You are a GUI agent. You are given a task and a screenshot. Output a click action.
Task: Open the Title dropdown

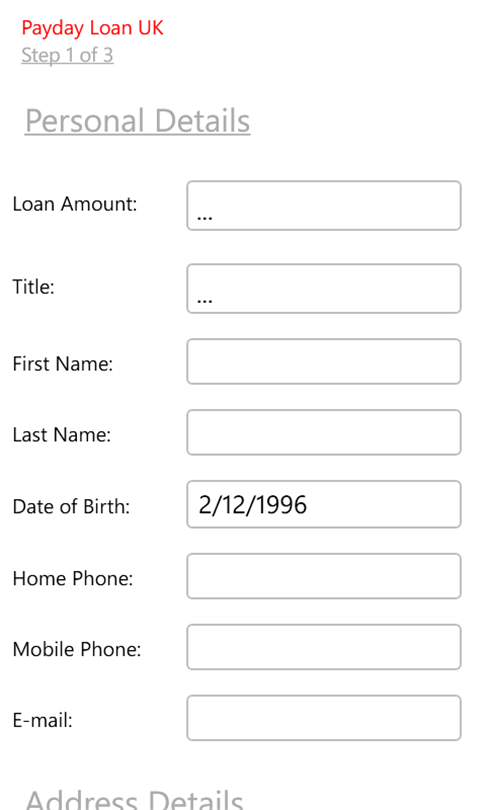coord(324,289)
